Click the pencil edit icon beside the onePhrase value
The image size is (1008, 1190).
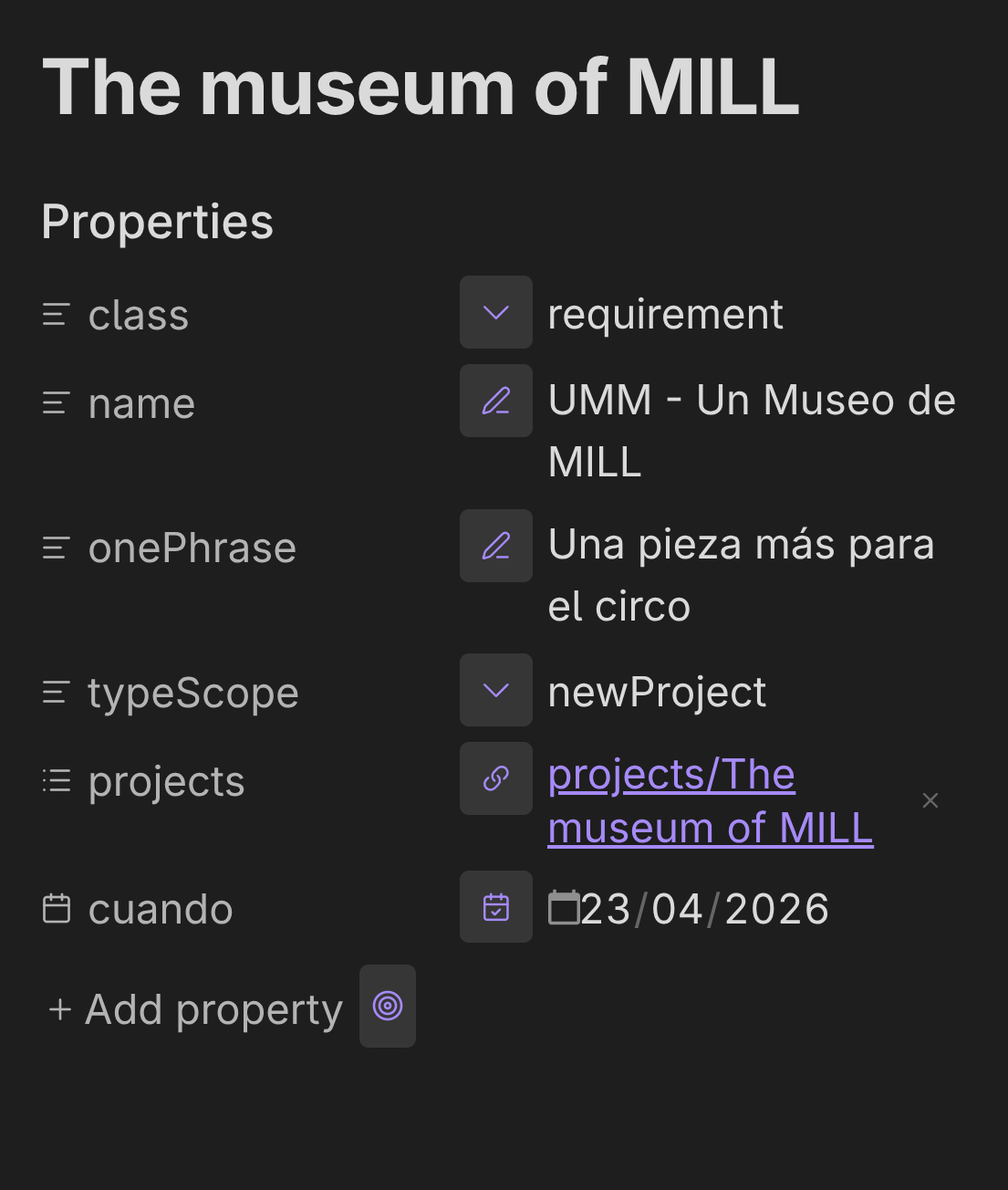click(495, 545)
